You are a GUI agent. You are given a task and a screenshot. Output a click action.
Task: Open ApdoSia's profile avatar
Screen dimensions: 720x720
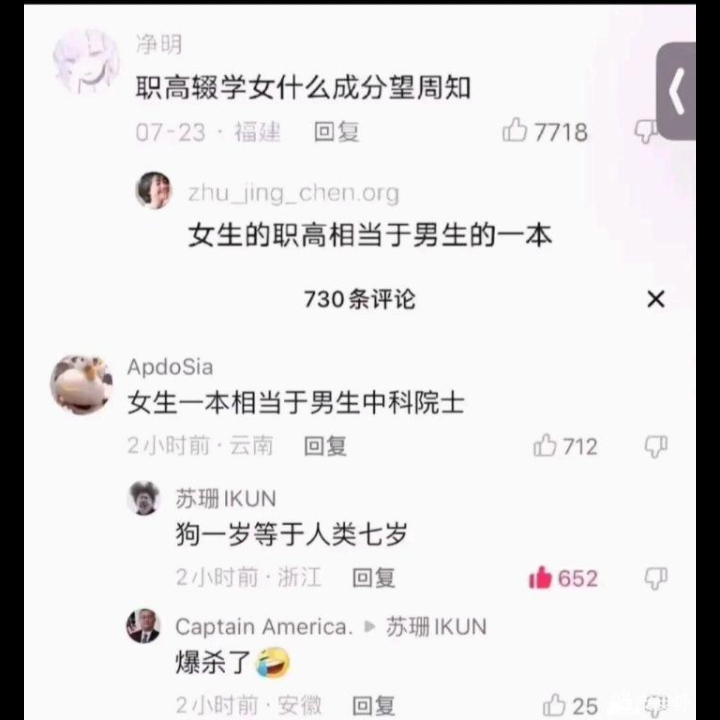82,385
